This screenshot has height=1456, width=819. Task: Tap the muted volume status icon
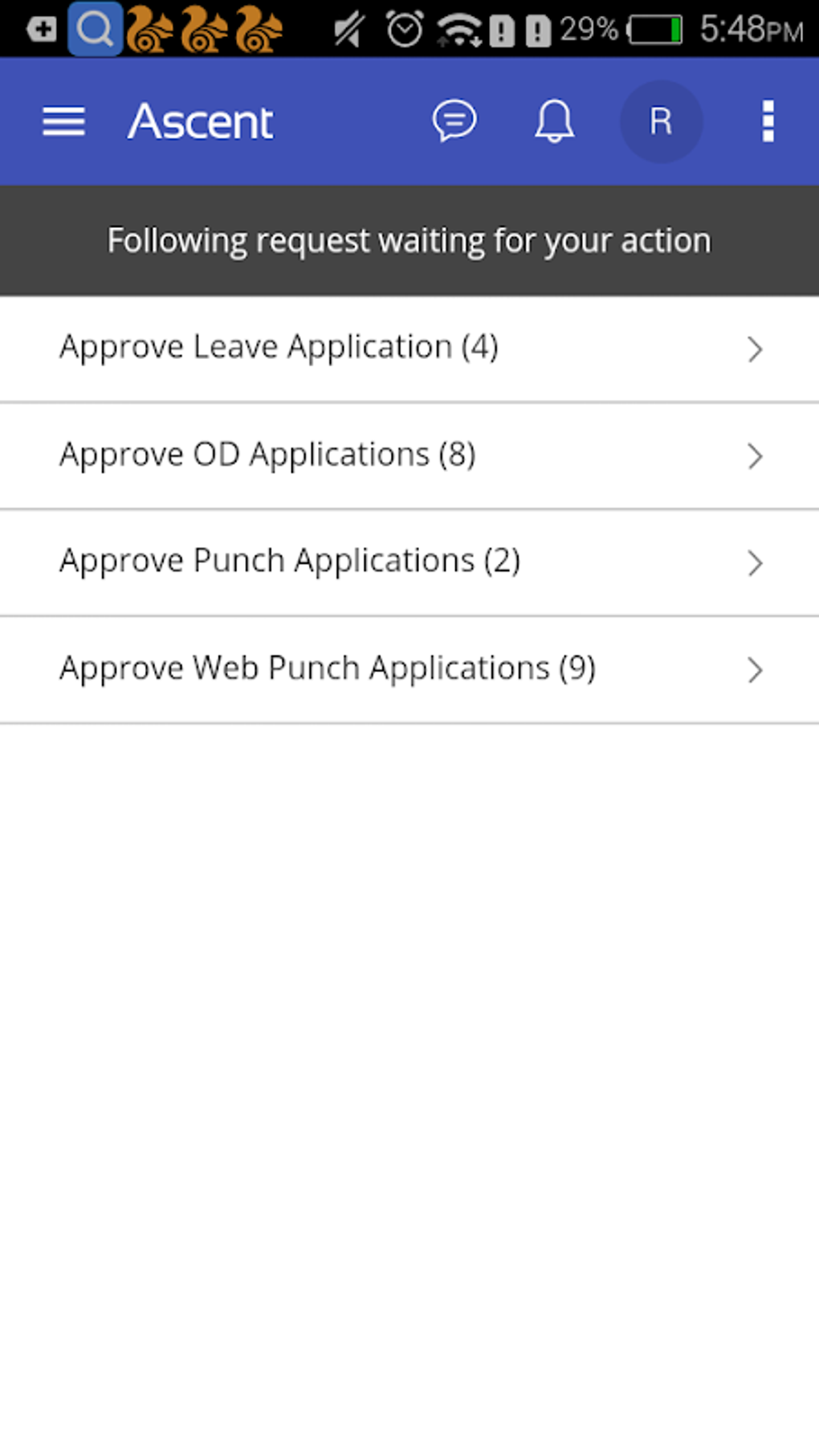coord(347,29)
